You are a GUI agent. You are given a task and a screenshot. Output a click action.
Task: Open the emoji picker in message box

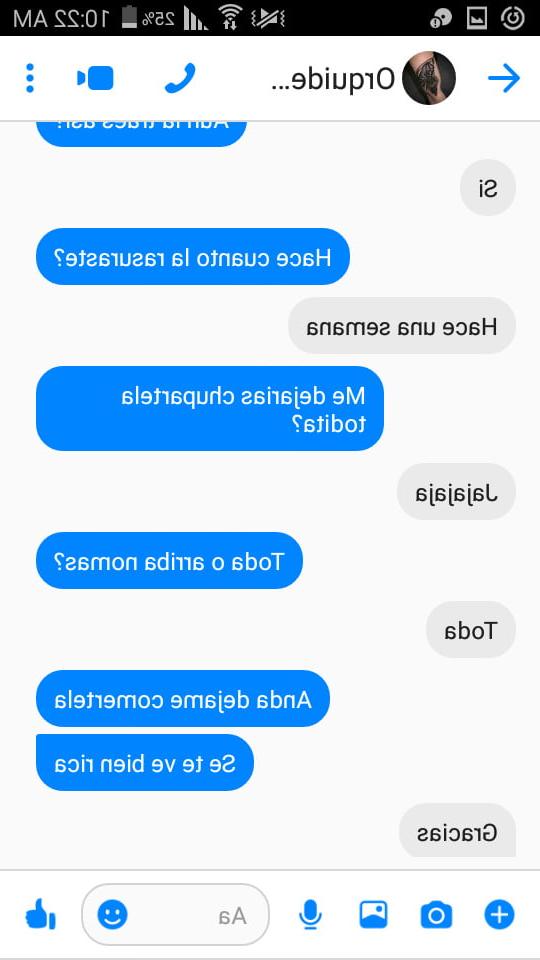pyautogui.click(x=113, y=915)
